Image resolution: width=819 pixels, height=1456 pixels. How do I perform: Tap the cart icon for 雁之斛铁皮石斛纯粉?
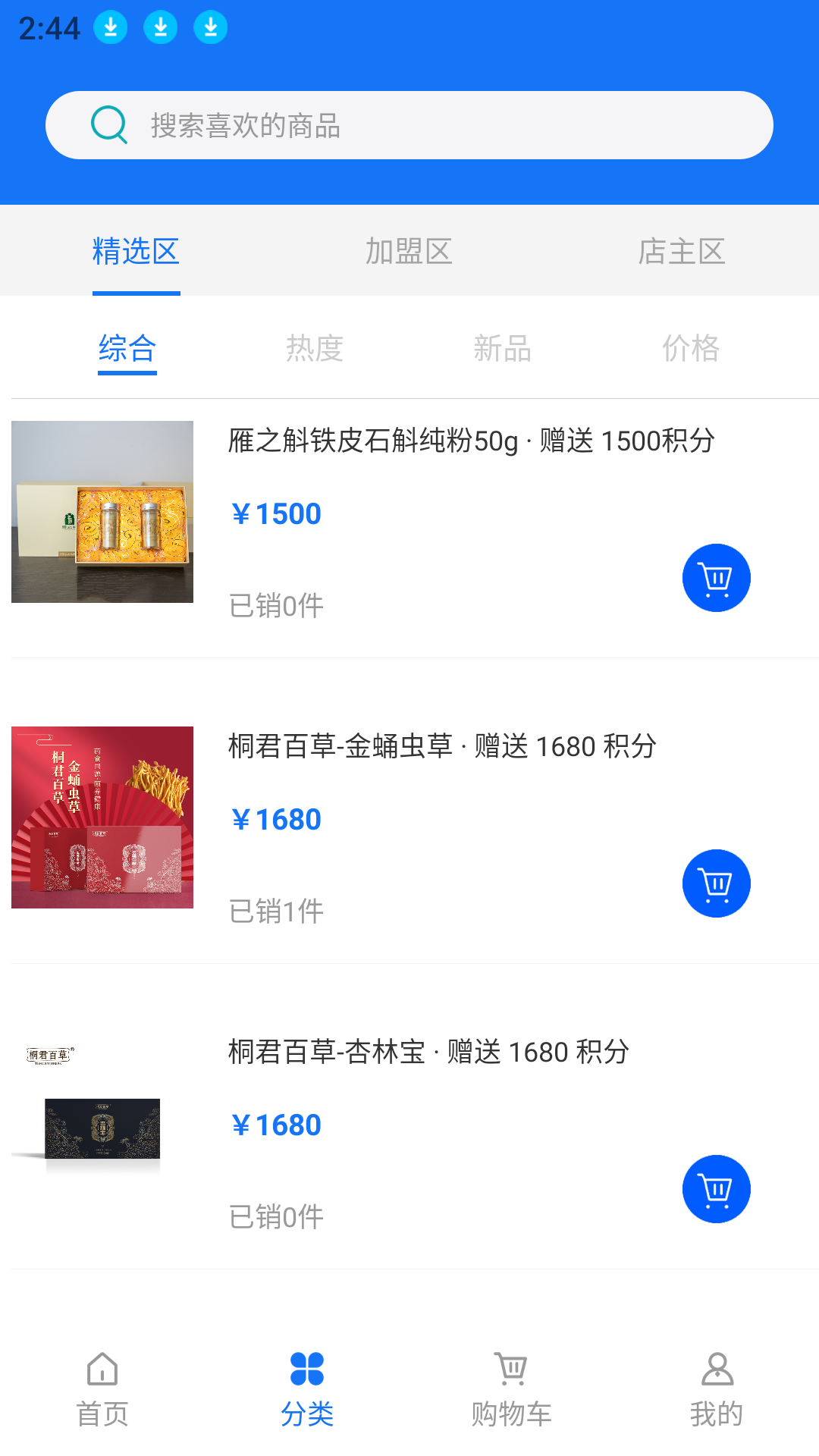[x=716, y=577]
